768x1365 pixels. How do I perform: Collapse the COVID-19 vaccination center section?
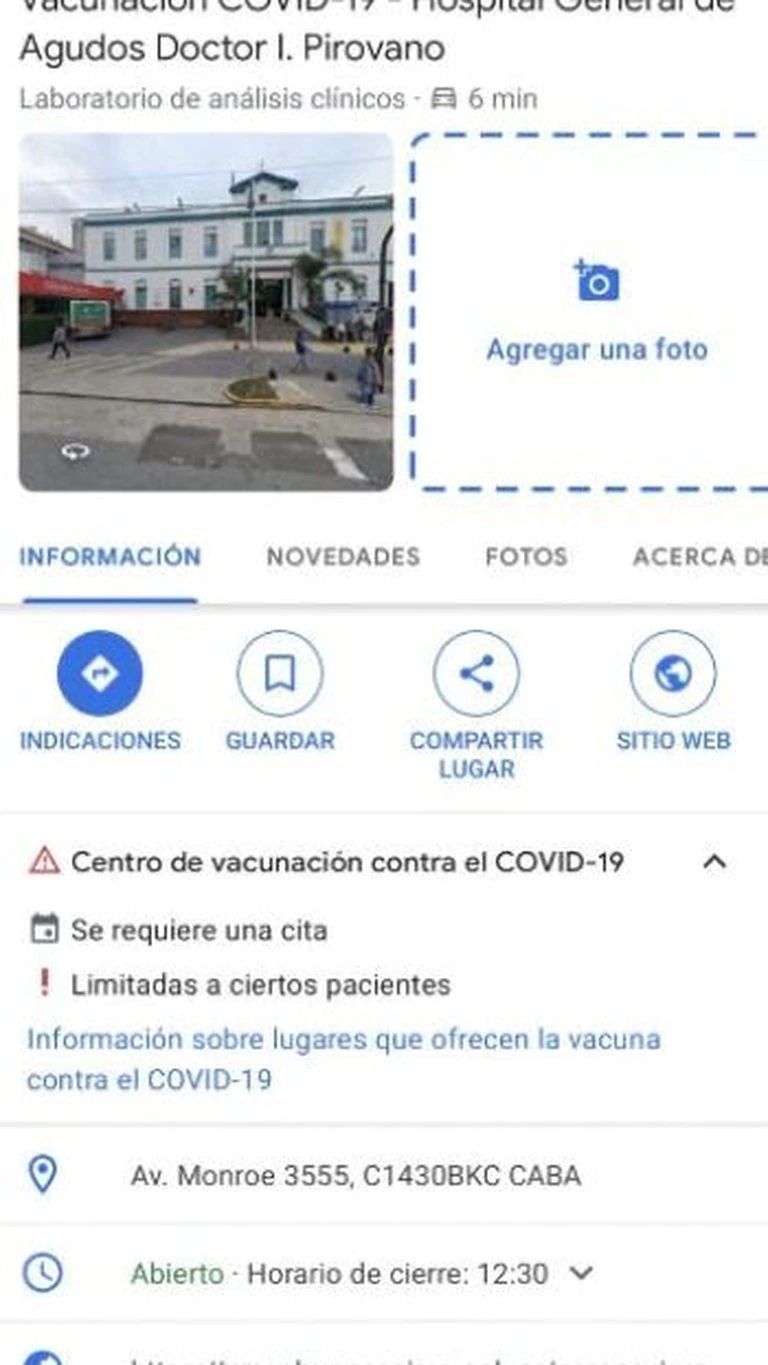714,862
